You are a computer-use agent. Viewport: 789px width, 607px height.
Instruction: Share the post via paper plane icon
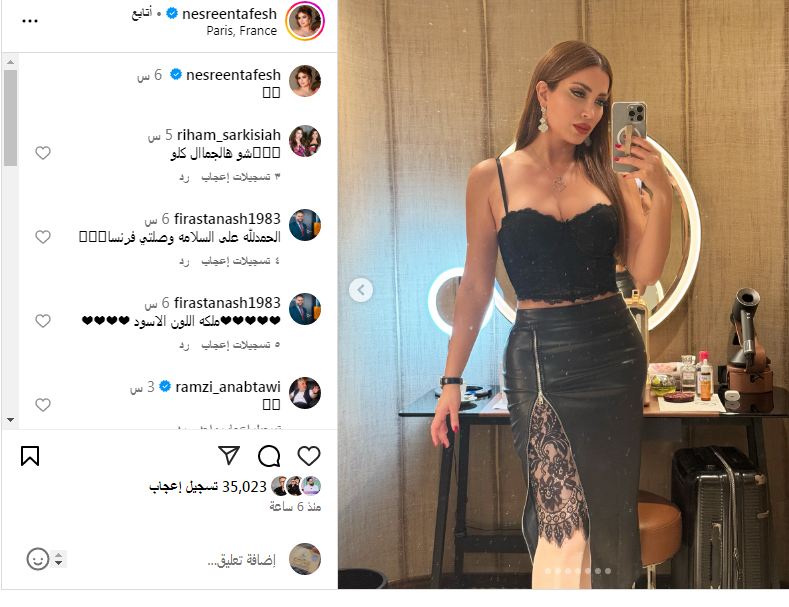229,456
